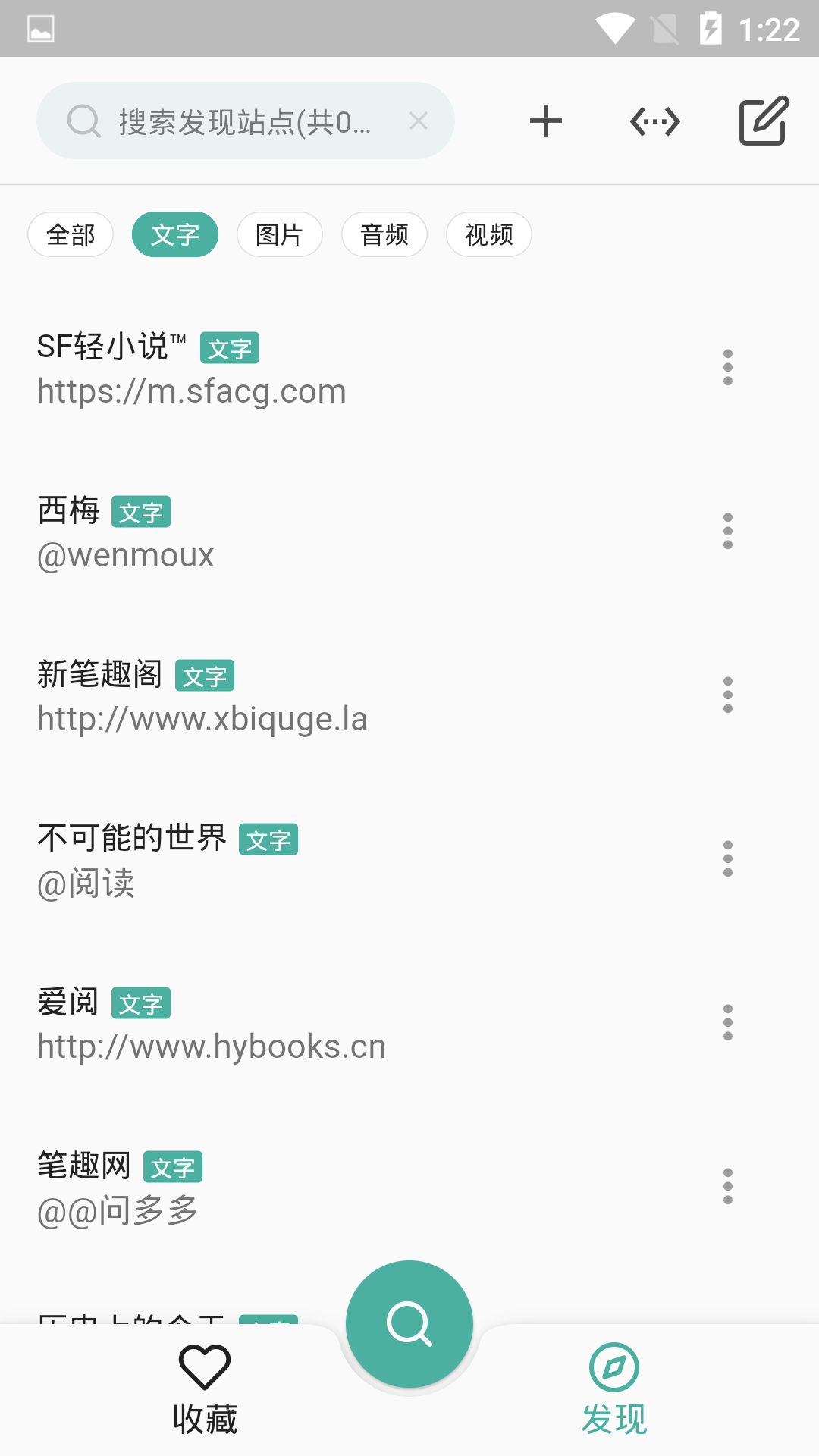Tap the 搜索发现站点 search field
Image resolution: width=819 pixels, height=1456 pixels.
243,121
